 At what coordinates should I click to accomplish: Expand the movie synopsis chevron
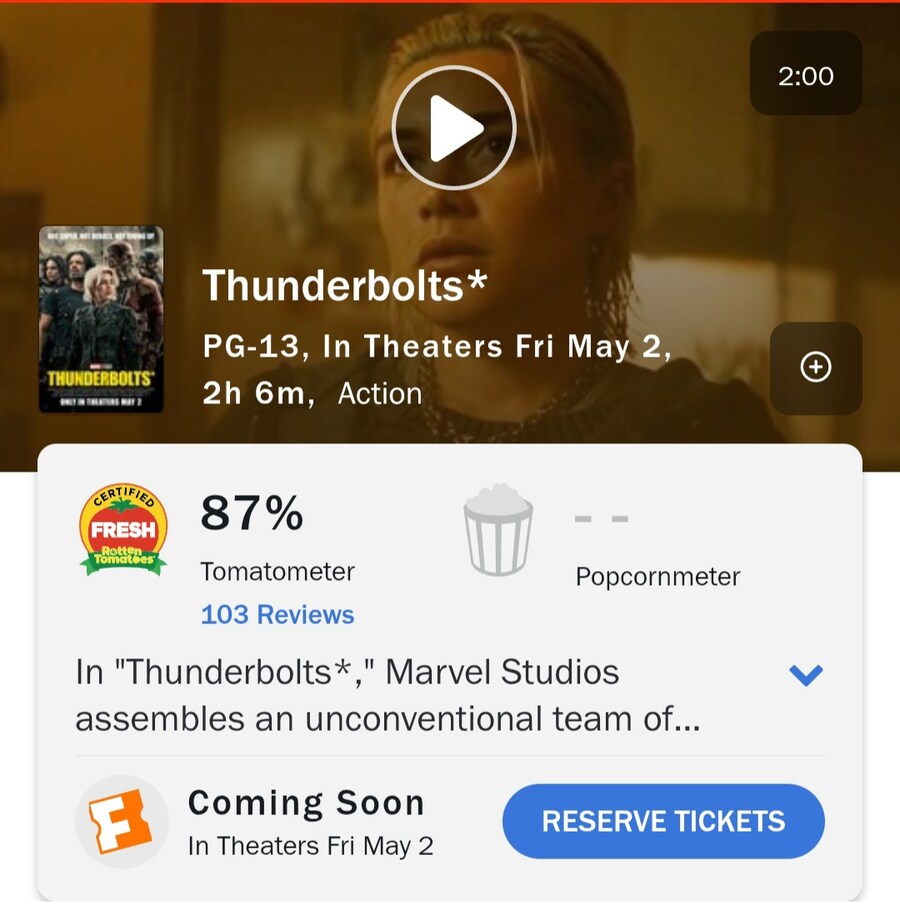805,675
